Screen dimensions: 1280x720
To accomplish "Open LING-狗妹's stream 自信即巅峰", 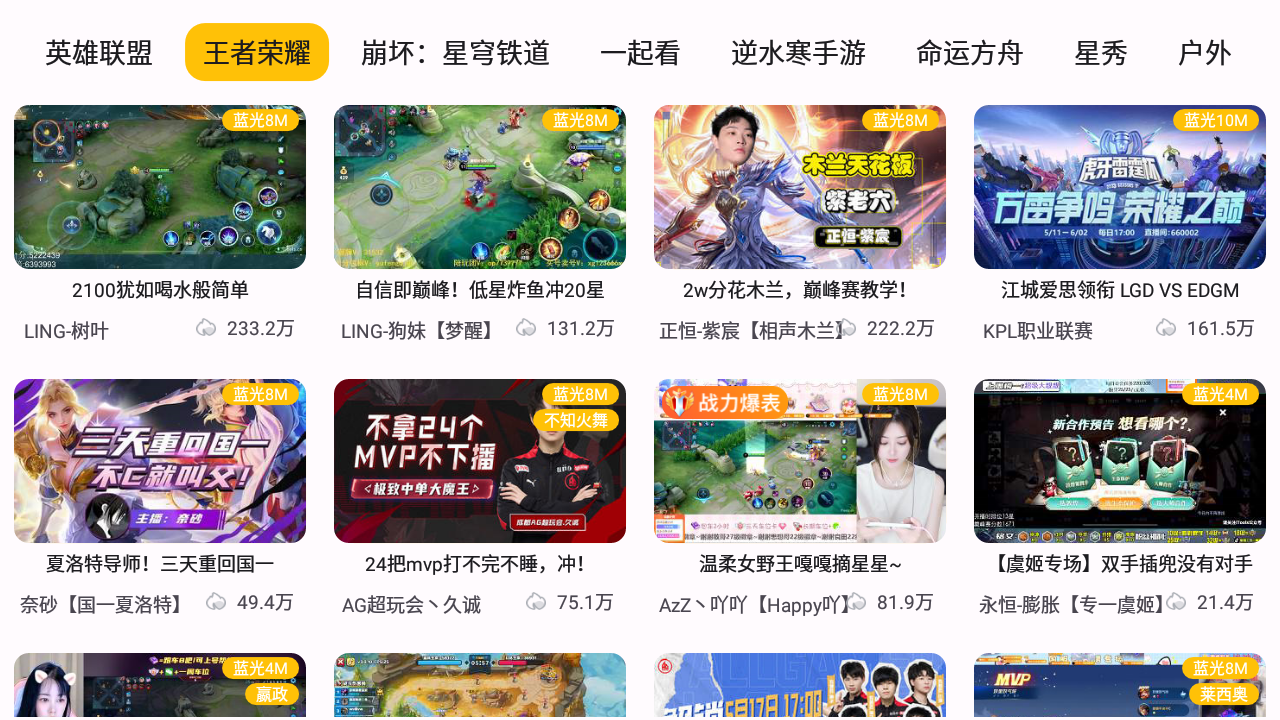I will point(480,187).
